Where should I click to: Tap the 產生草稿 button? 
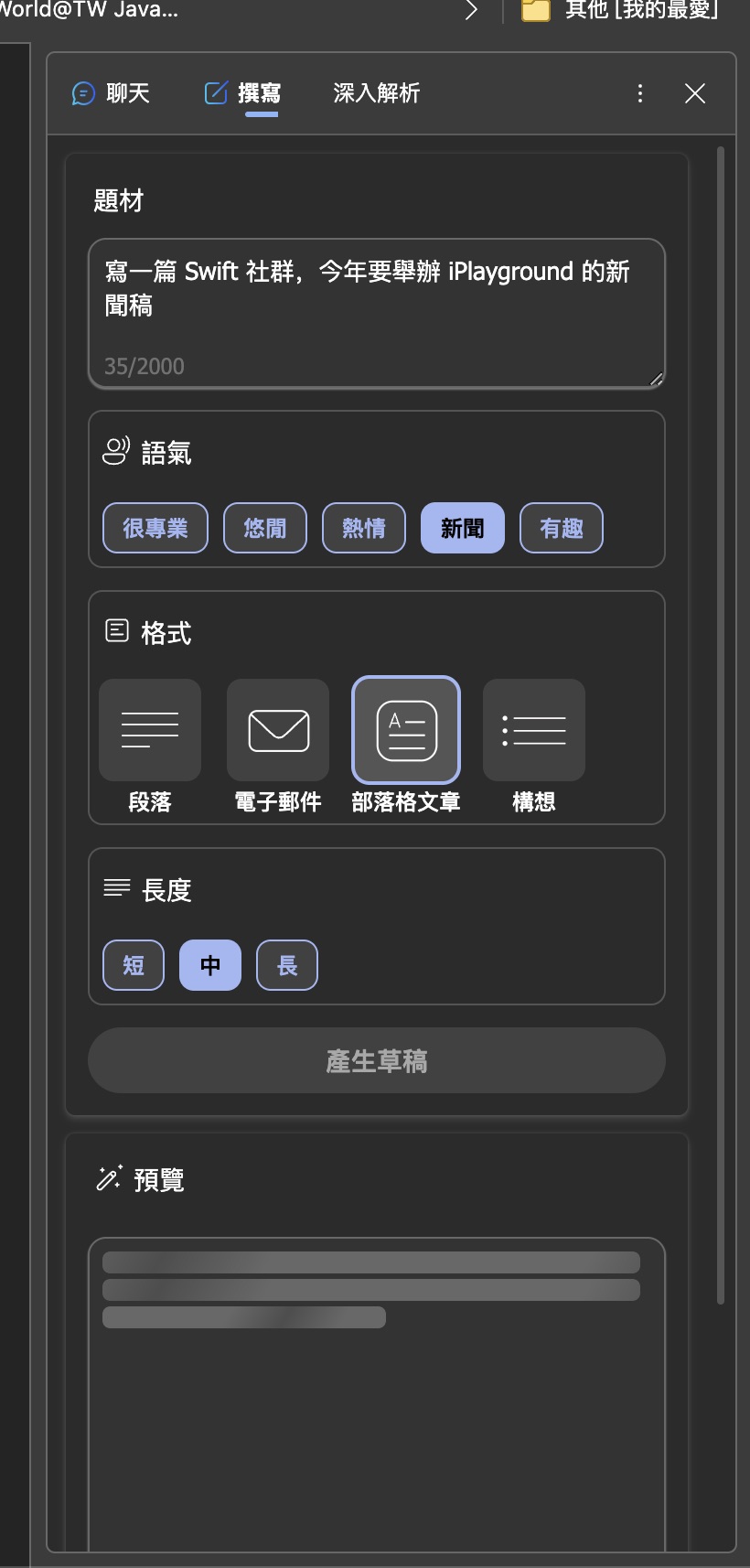[x=376, y=1060]
